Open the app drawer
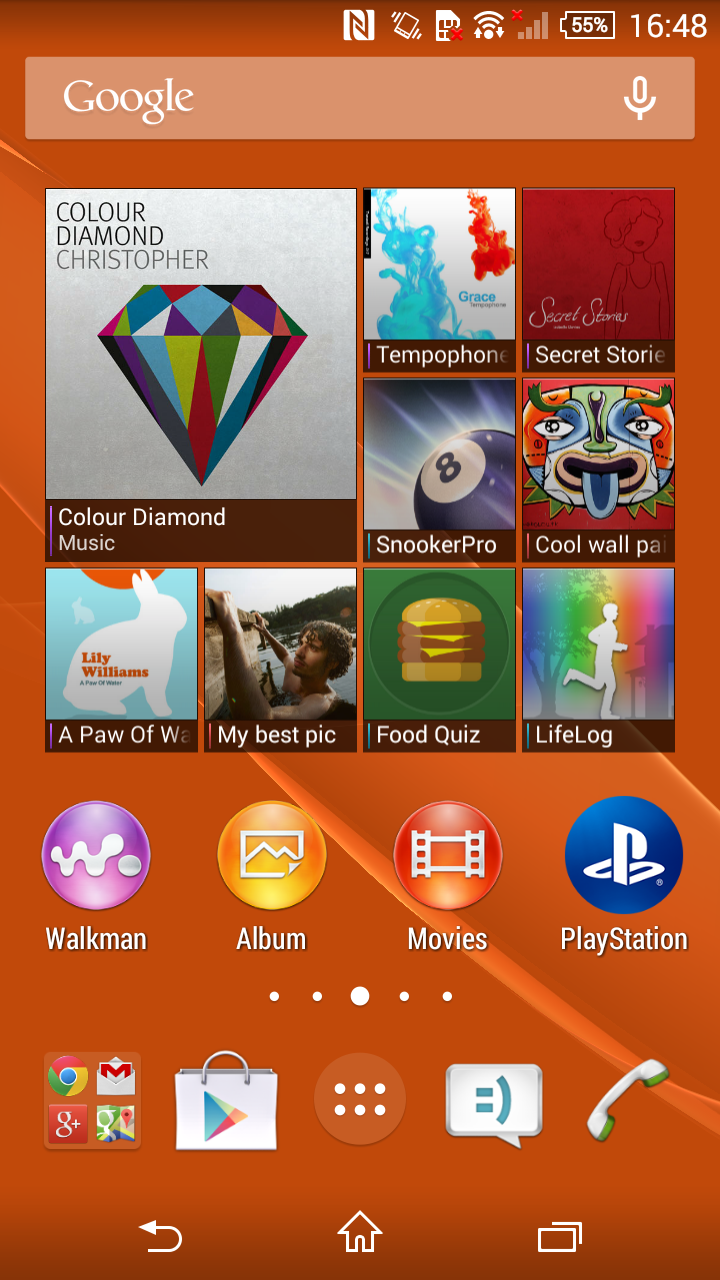This screenshot has width=720, height=1280. pos(360,1099)
